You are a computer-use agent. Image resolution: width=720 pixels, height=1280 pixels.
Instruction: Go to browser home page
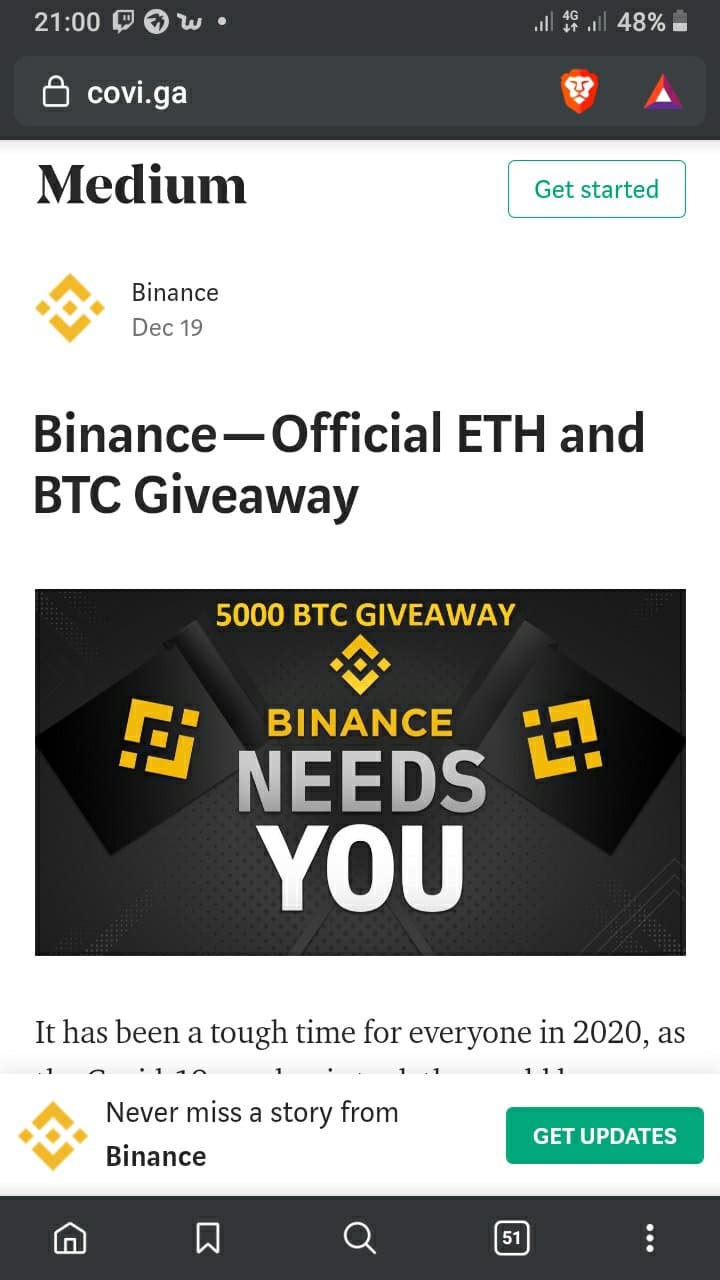[69, 1238]
